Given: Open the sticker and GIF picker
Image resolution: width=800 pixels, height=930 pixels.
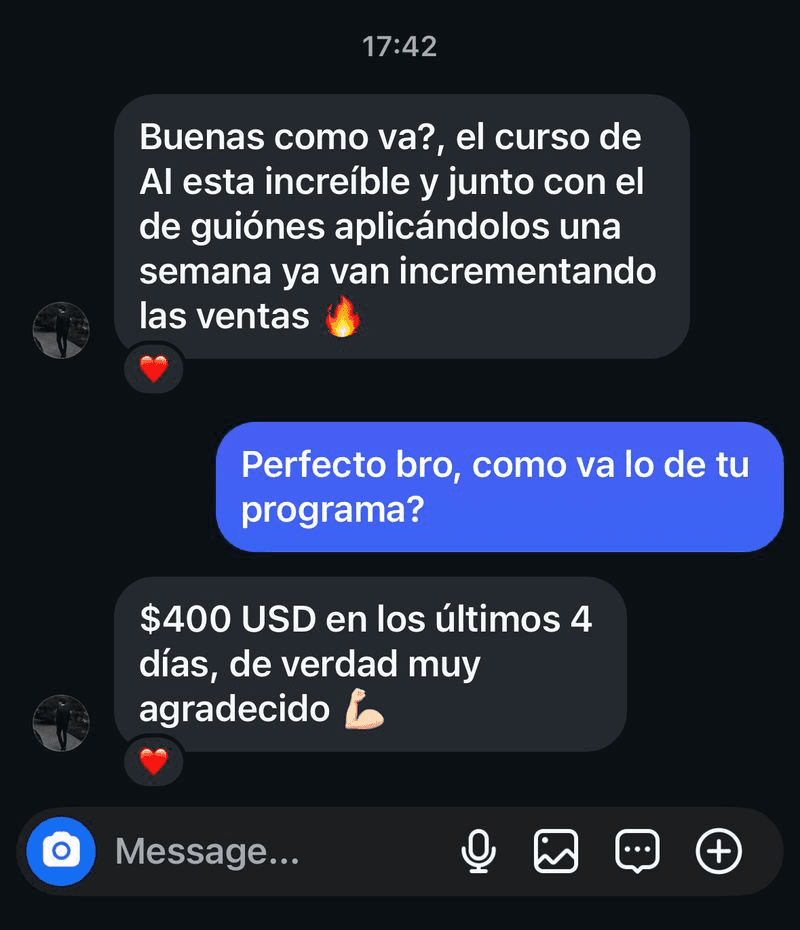Looking at the screenshot, I should 637,852.
